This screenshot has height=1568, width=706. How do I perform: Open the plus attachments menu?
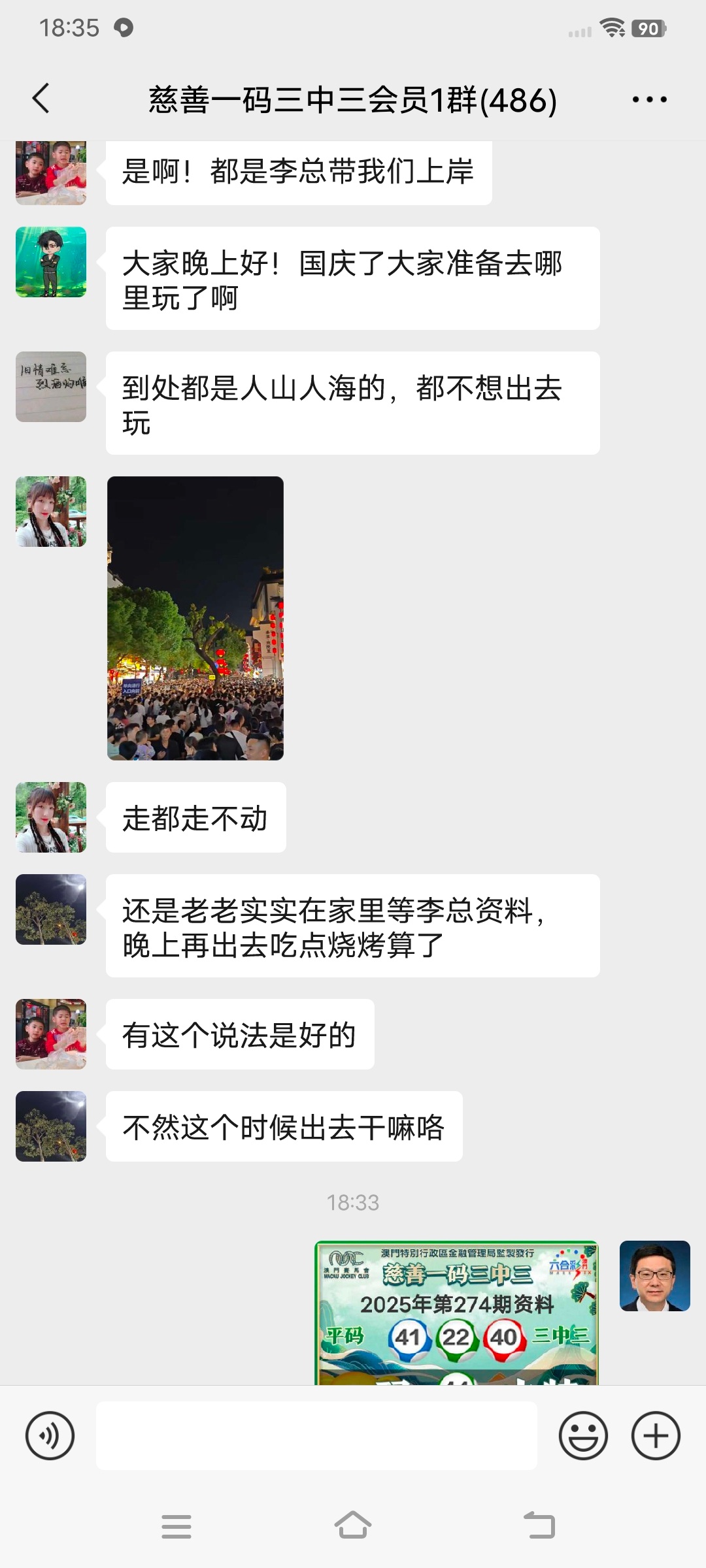pos(656,1435)
